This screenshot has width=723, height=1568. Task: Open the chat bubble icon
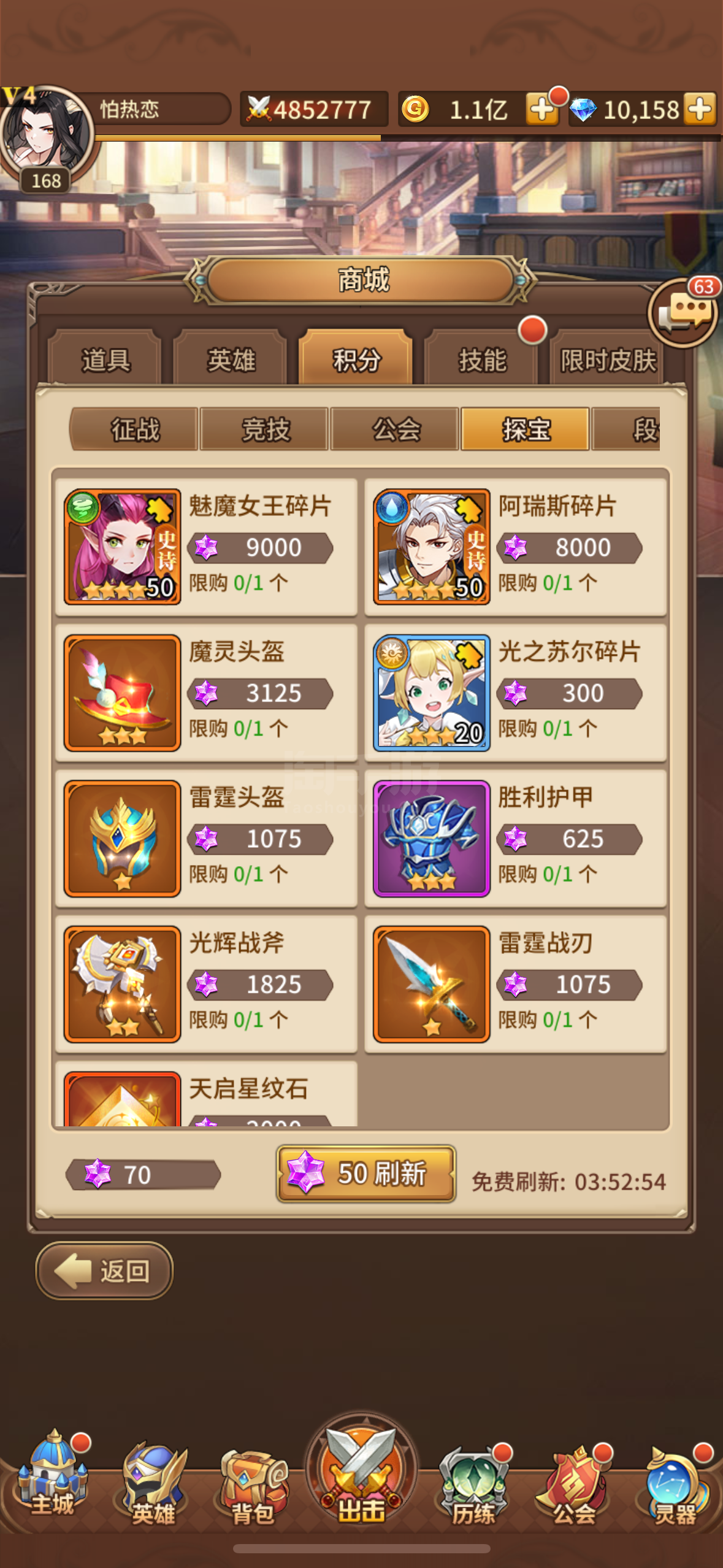683,312
